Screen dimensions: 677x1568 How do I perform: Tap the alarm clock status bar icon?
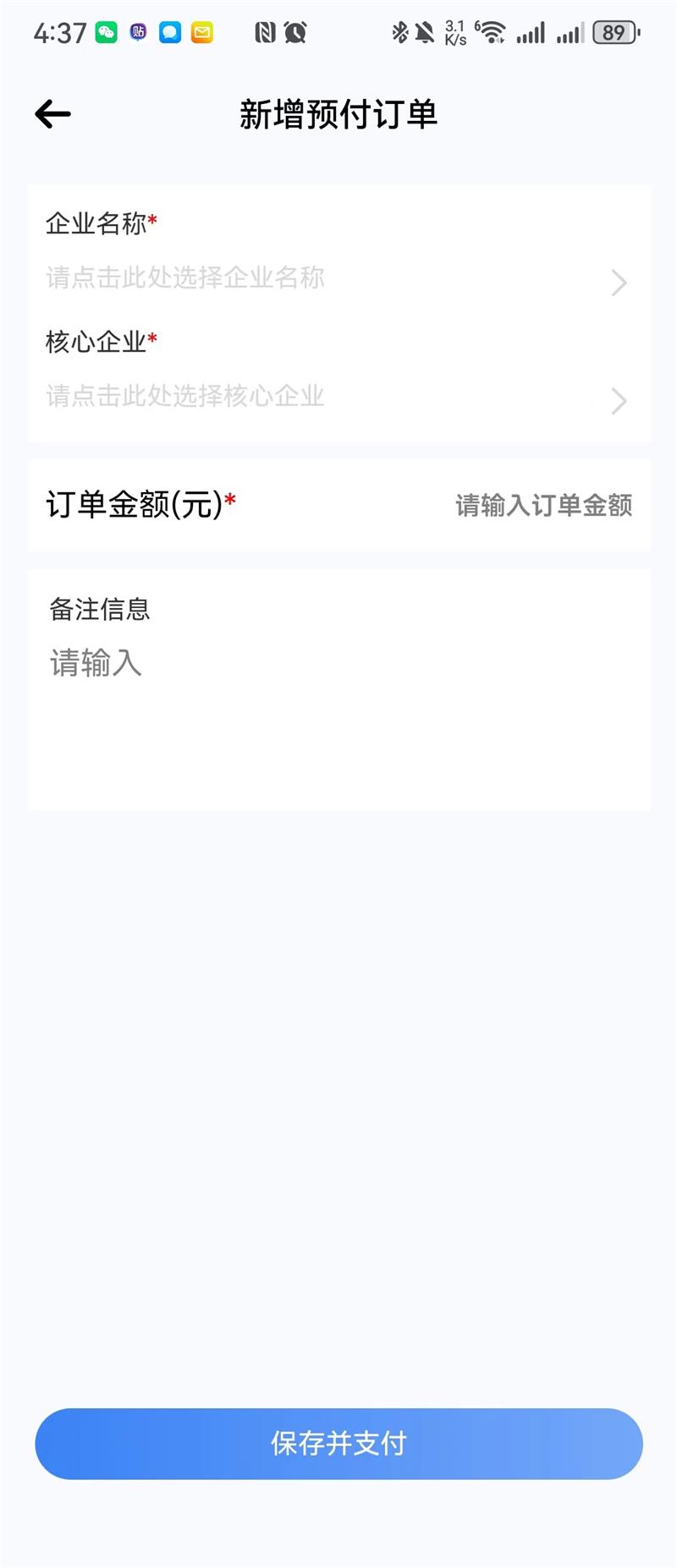(294, 32)
